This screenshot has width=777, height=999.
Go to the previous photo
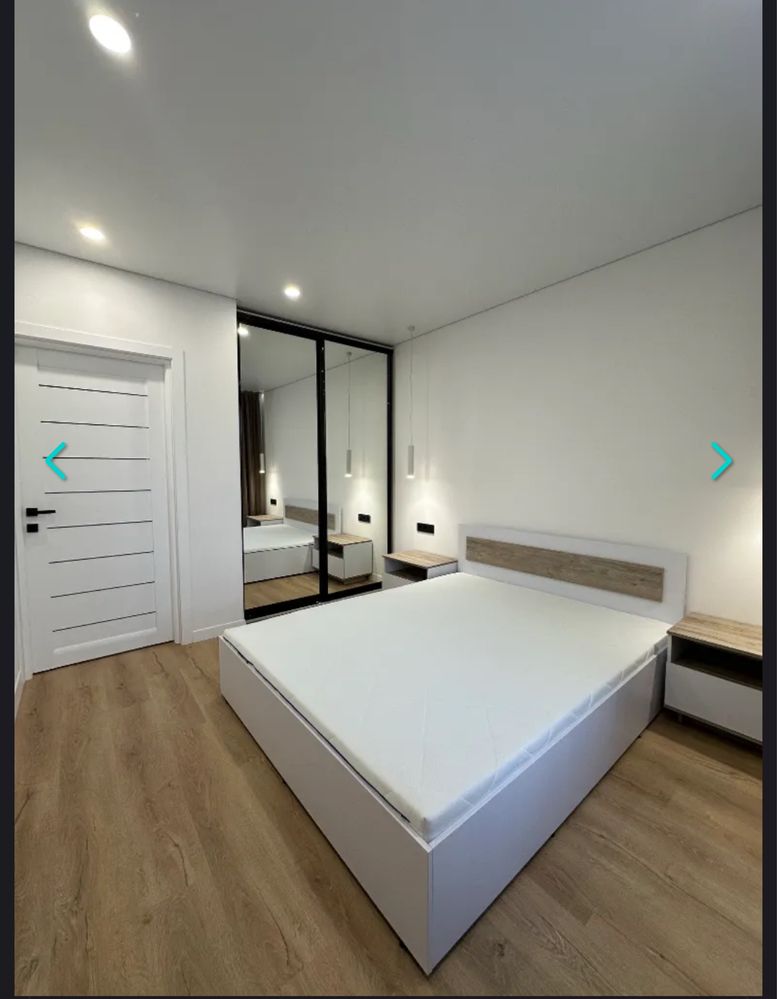coord(56,461)
